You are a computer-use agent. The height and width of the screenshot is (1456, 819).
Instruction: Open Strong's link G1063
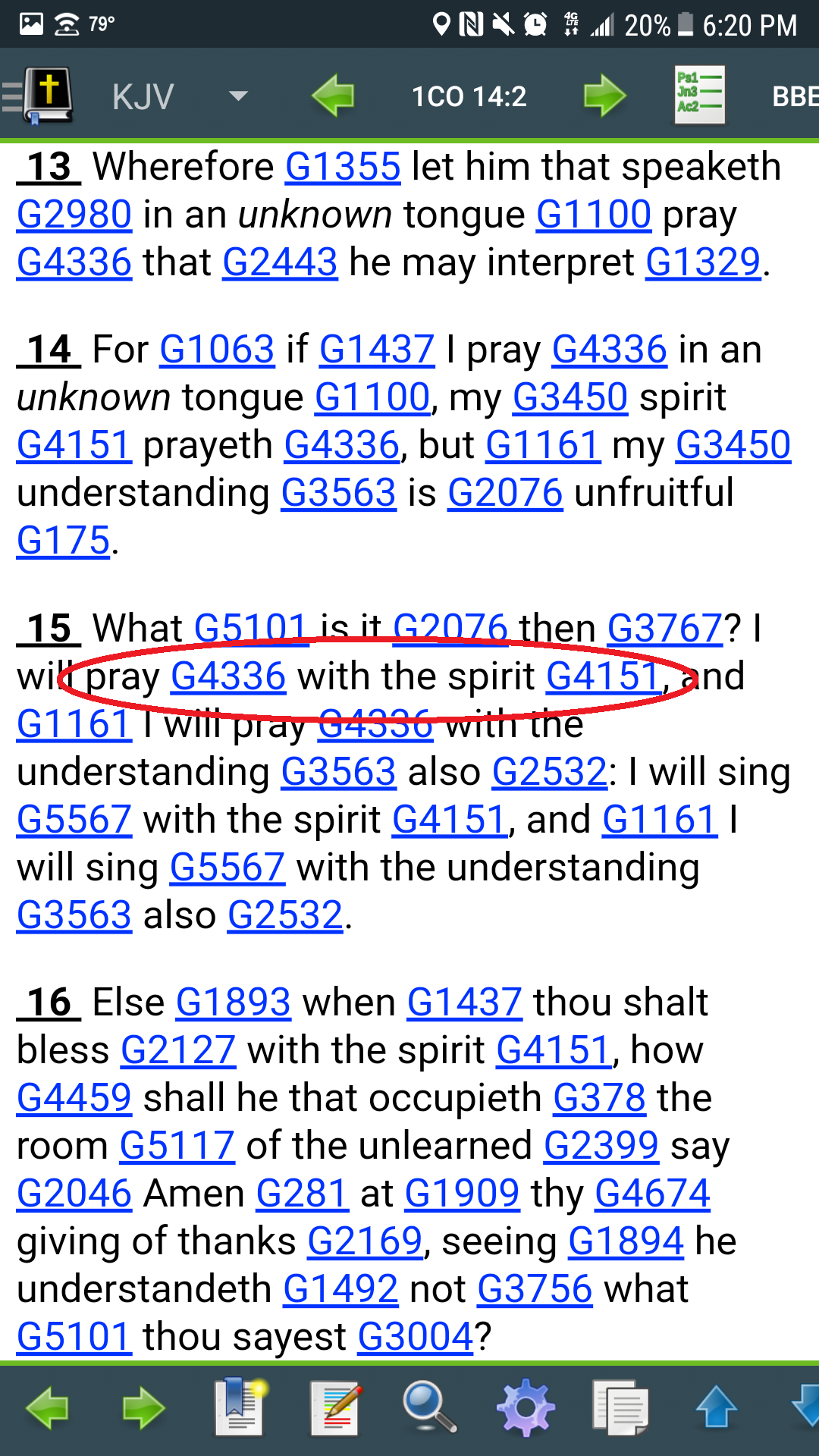click(x=217, y=350)
